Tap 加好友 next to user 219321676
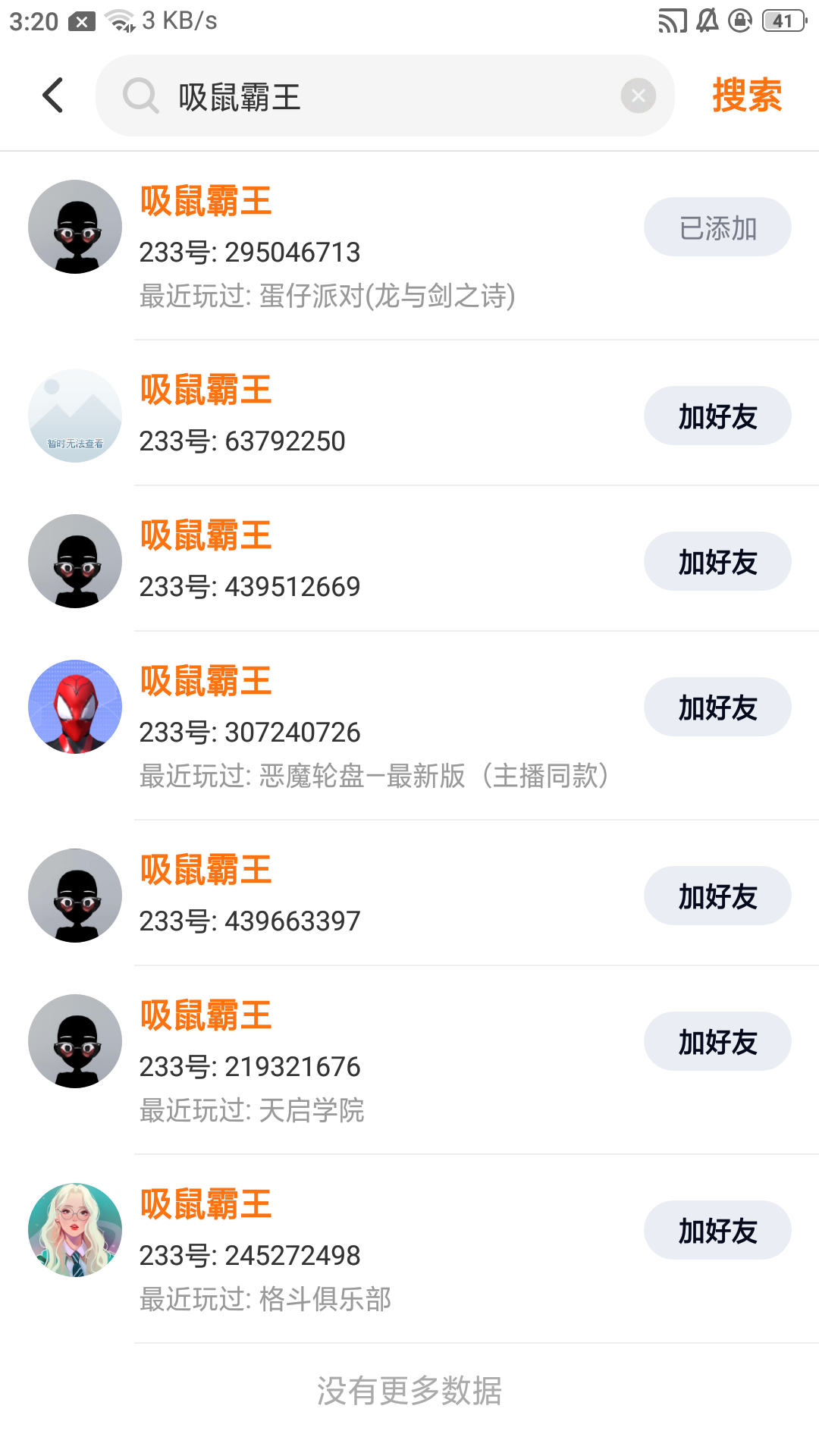 (717, 1042)
